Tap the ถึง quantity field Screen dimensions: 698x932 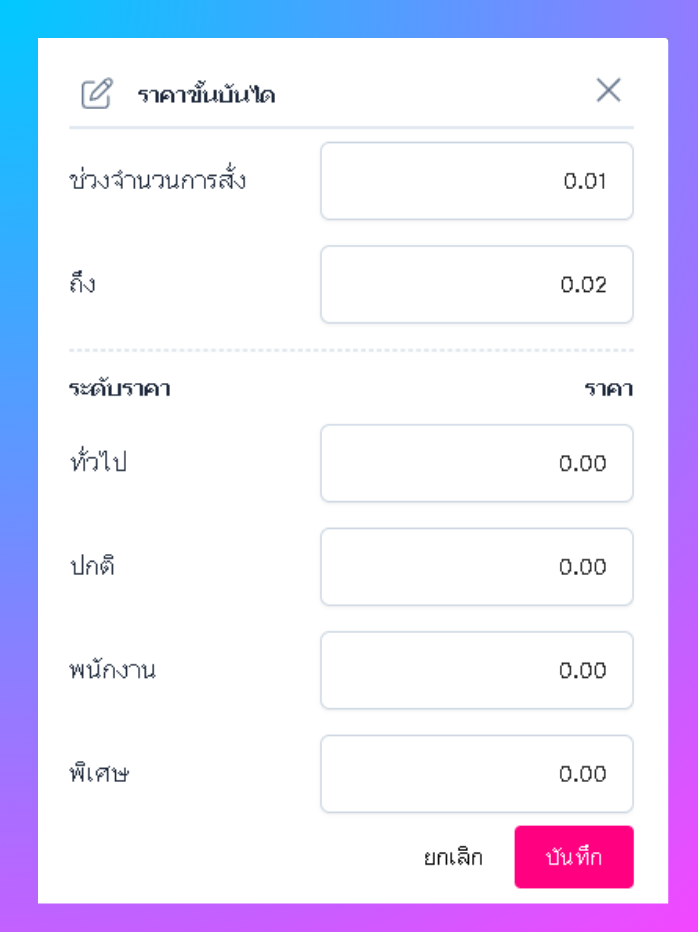click(x=476, y=285)
